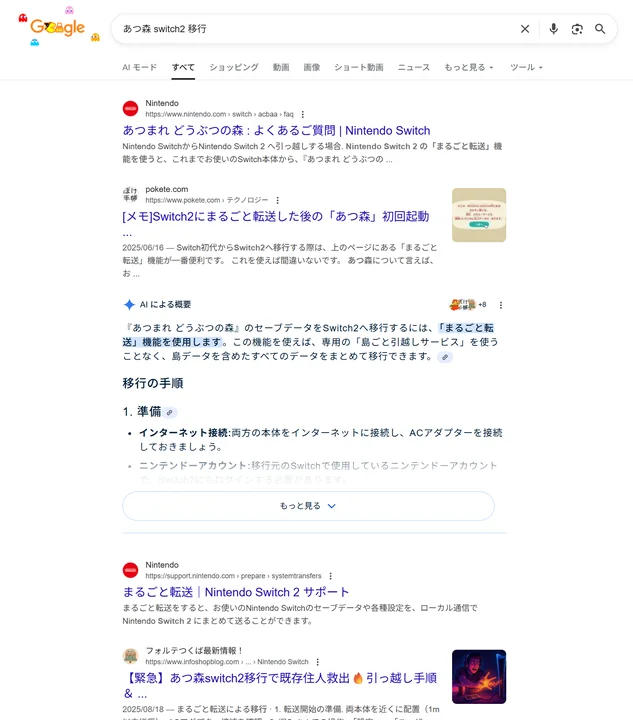Switch to the ショッピング tab
This screenshot has width=633, height=720.
233,67
